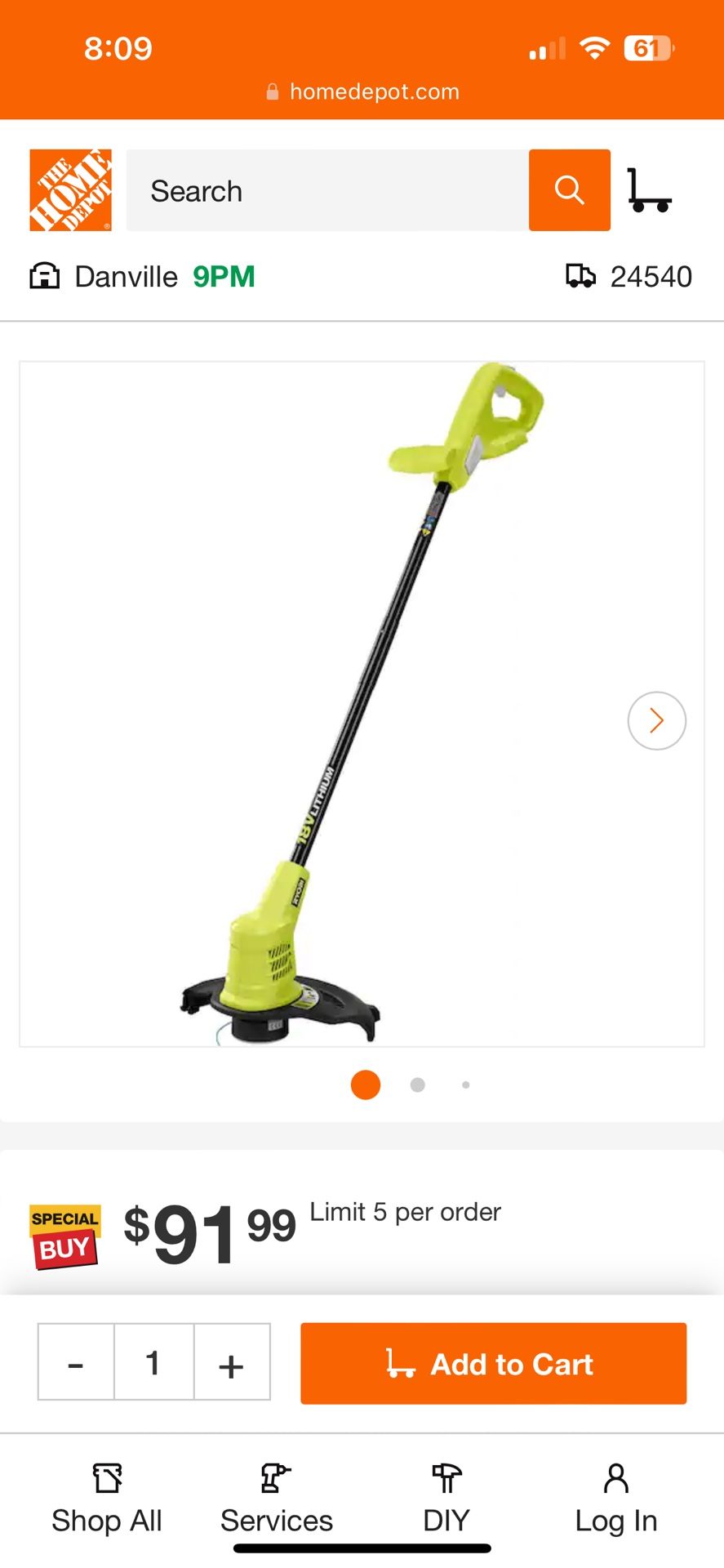Open the search field
Screen dimensions: 724x1568
coord(326,190)
